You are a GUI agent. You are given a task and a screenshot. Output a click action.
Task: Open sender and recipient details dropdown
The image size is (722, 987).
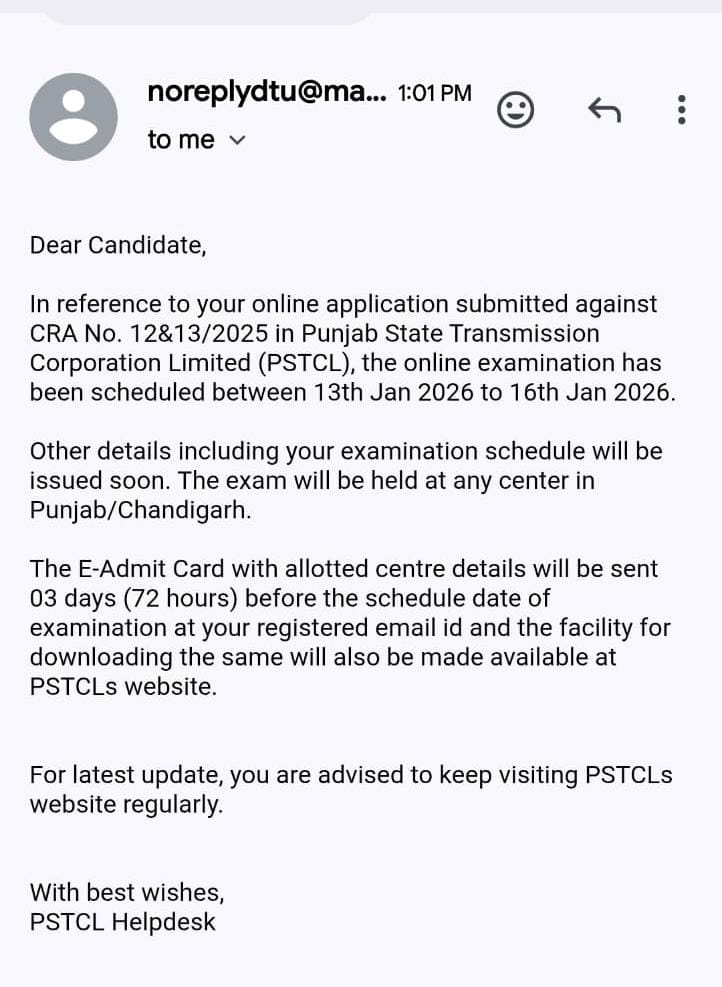236,140
